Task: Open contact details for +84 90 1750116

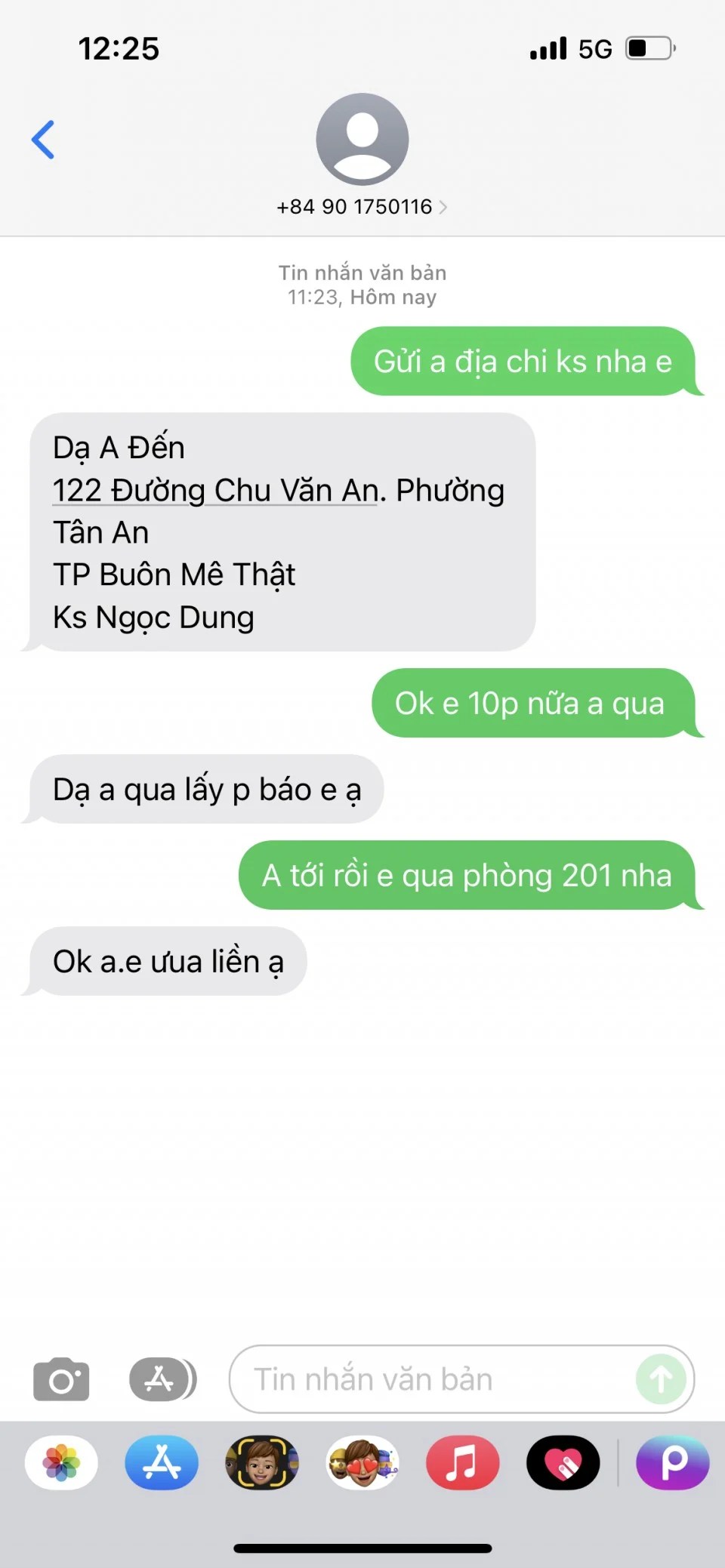Action: (362, 206)
